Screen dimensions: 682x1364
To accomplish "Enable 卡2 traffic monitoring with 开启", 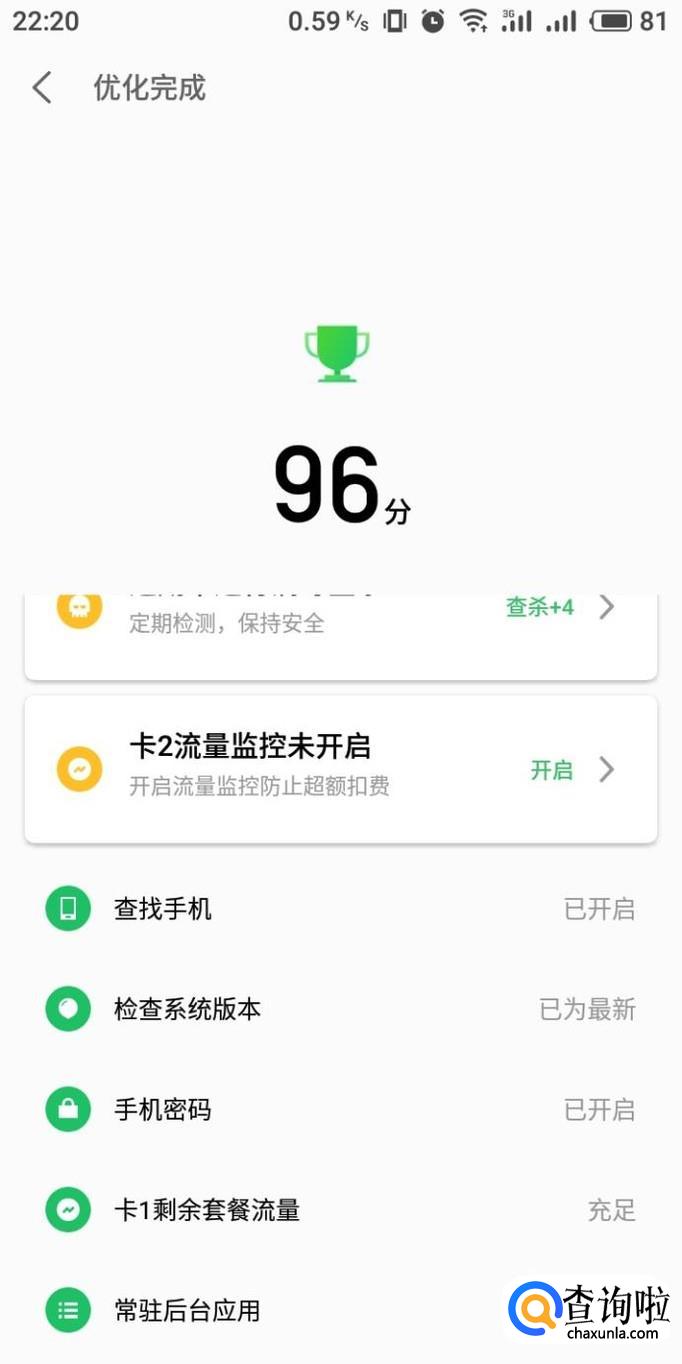I will pos(552,770).
